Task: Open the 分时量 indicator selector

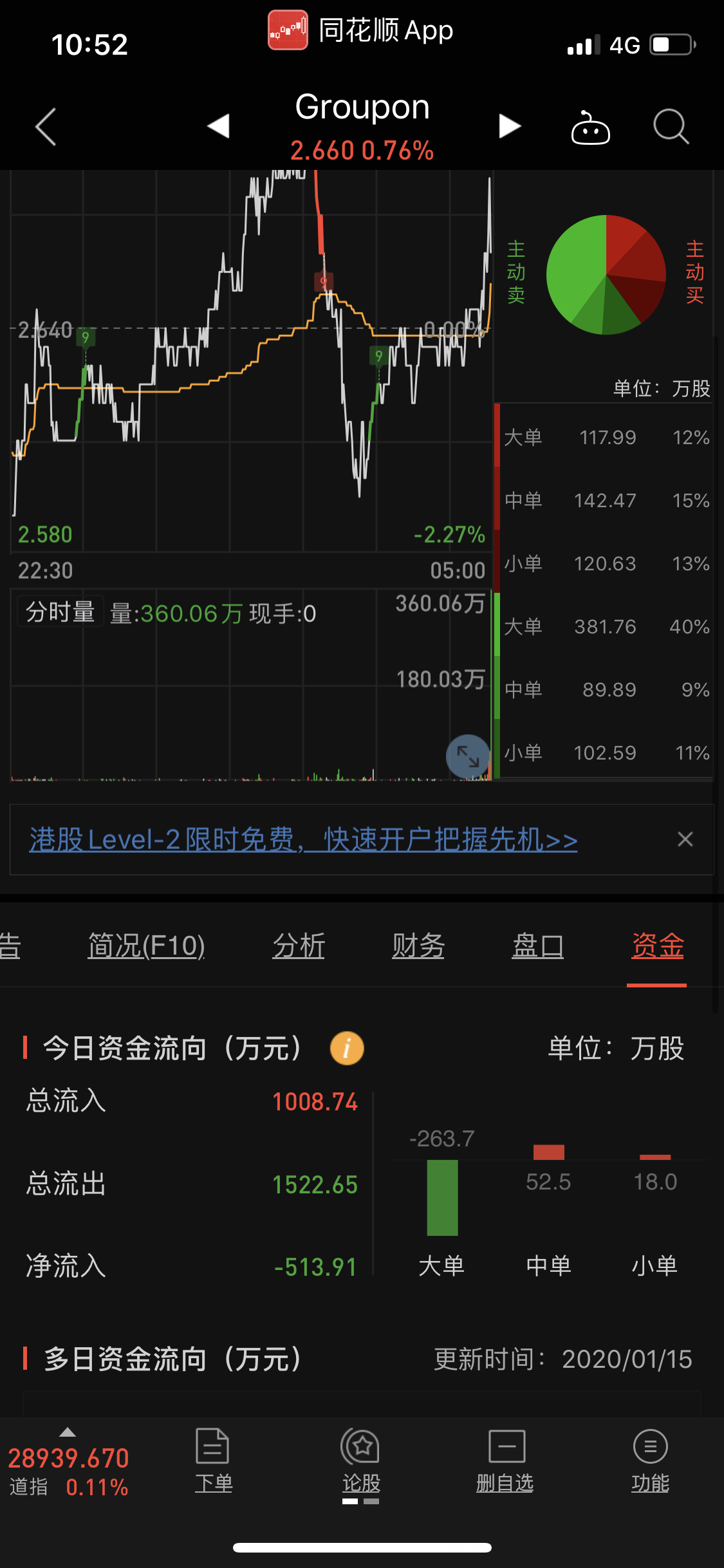Action: tap(60, 611)
